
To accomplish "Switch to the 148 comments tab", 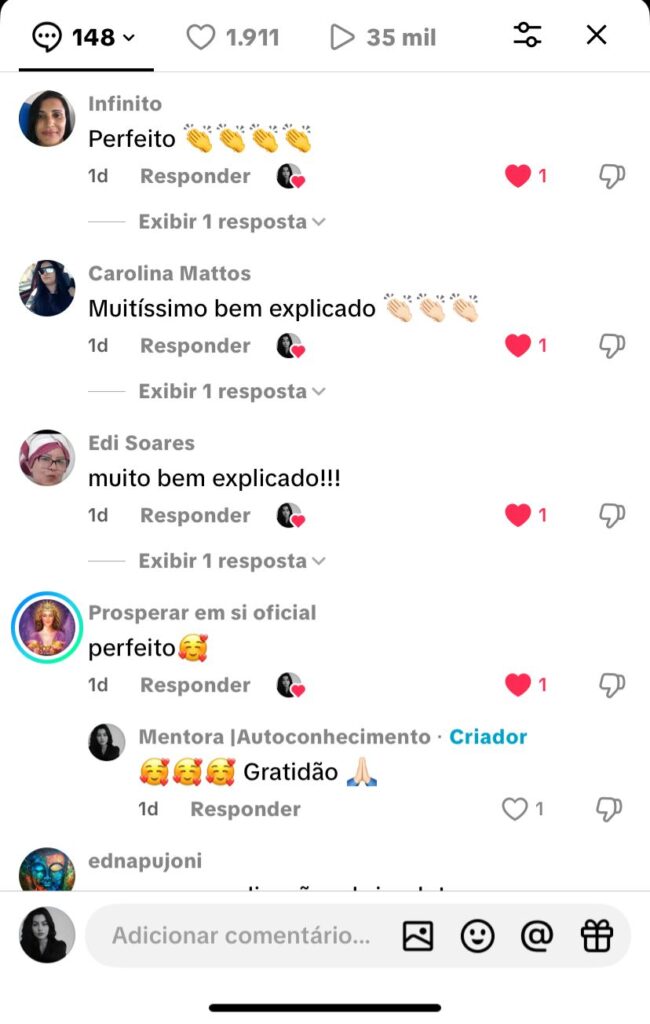I will tap(86, 38).
